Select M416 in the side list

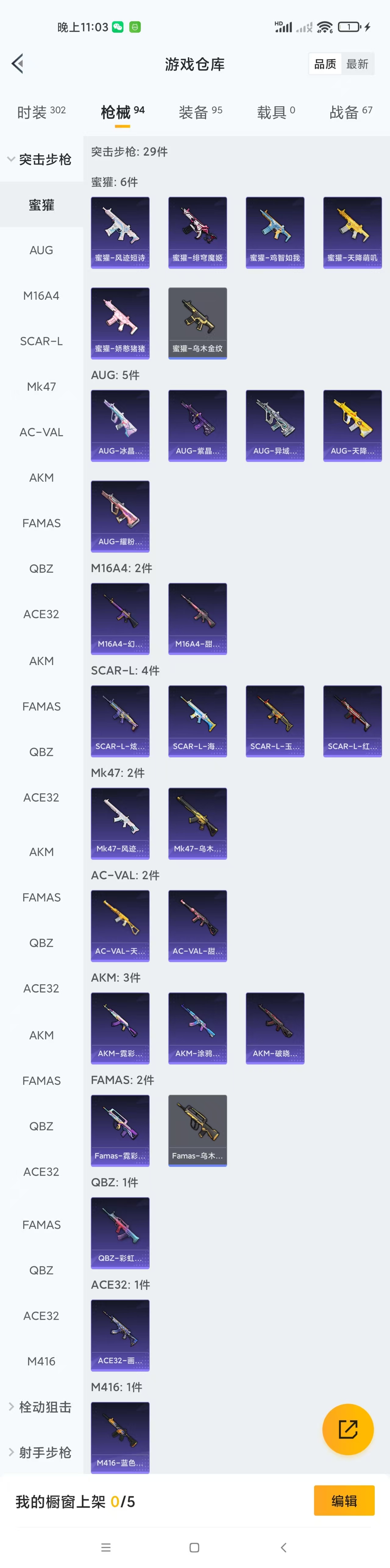tap(41, 1361)
